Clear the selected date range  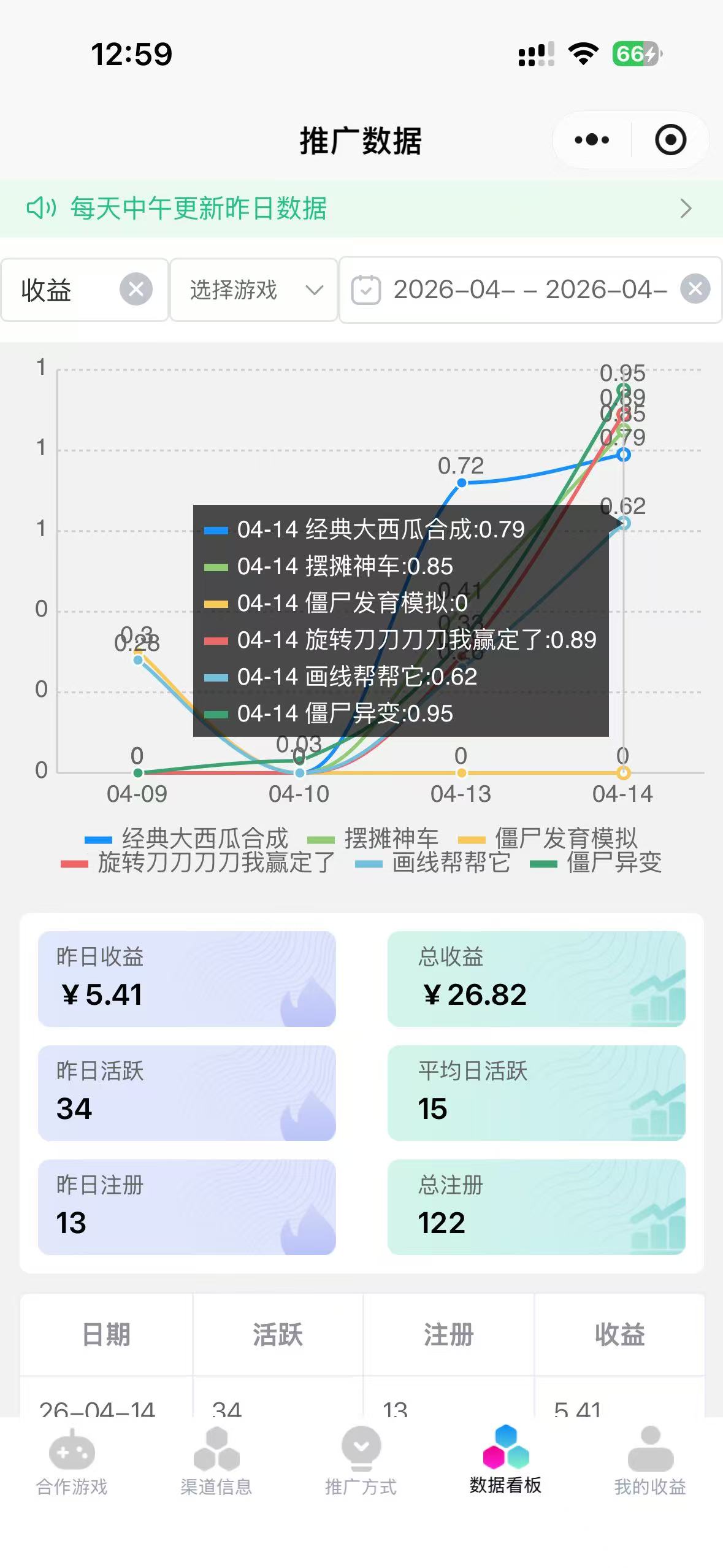pos(695,289)
